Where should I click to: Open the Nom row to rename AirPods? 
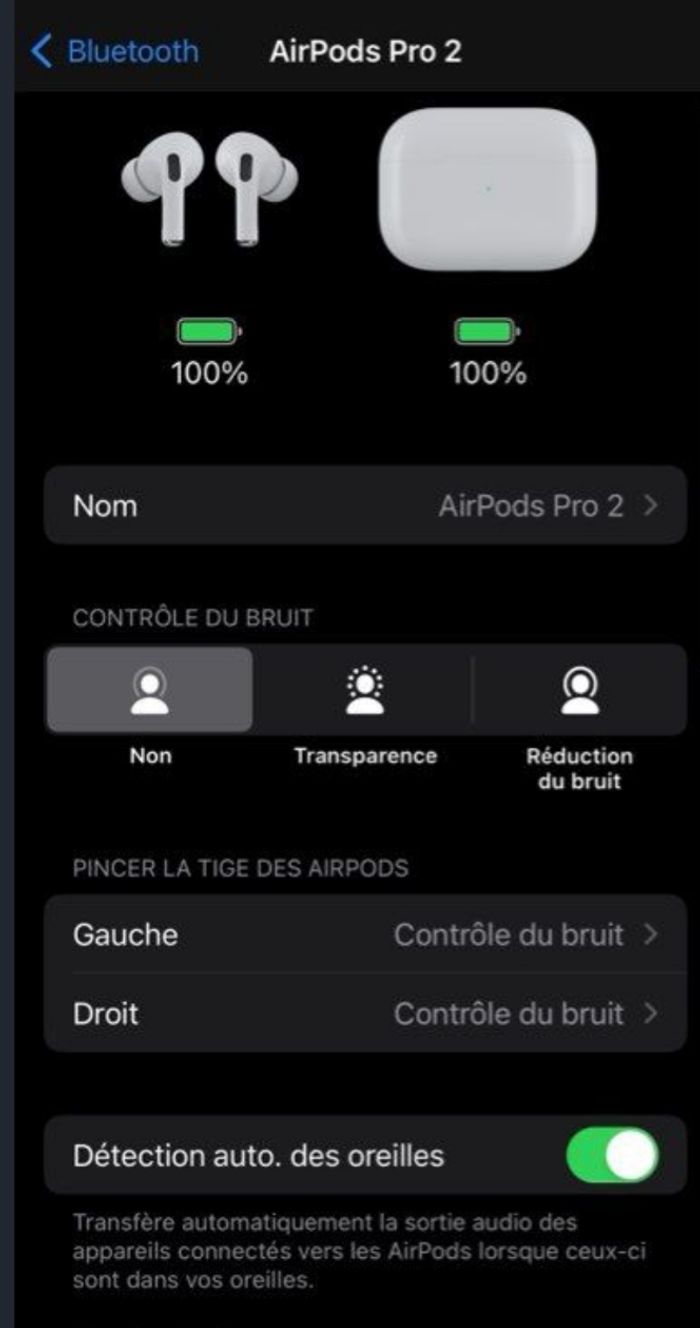click(365, 505)
